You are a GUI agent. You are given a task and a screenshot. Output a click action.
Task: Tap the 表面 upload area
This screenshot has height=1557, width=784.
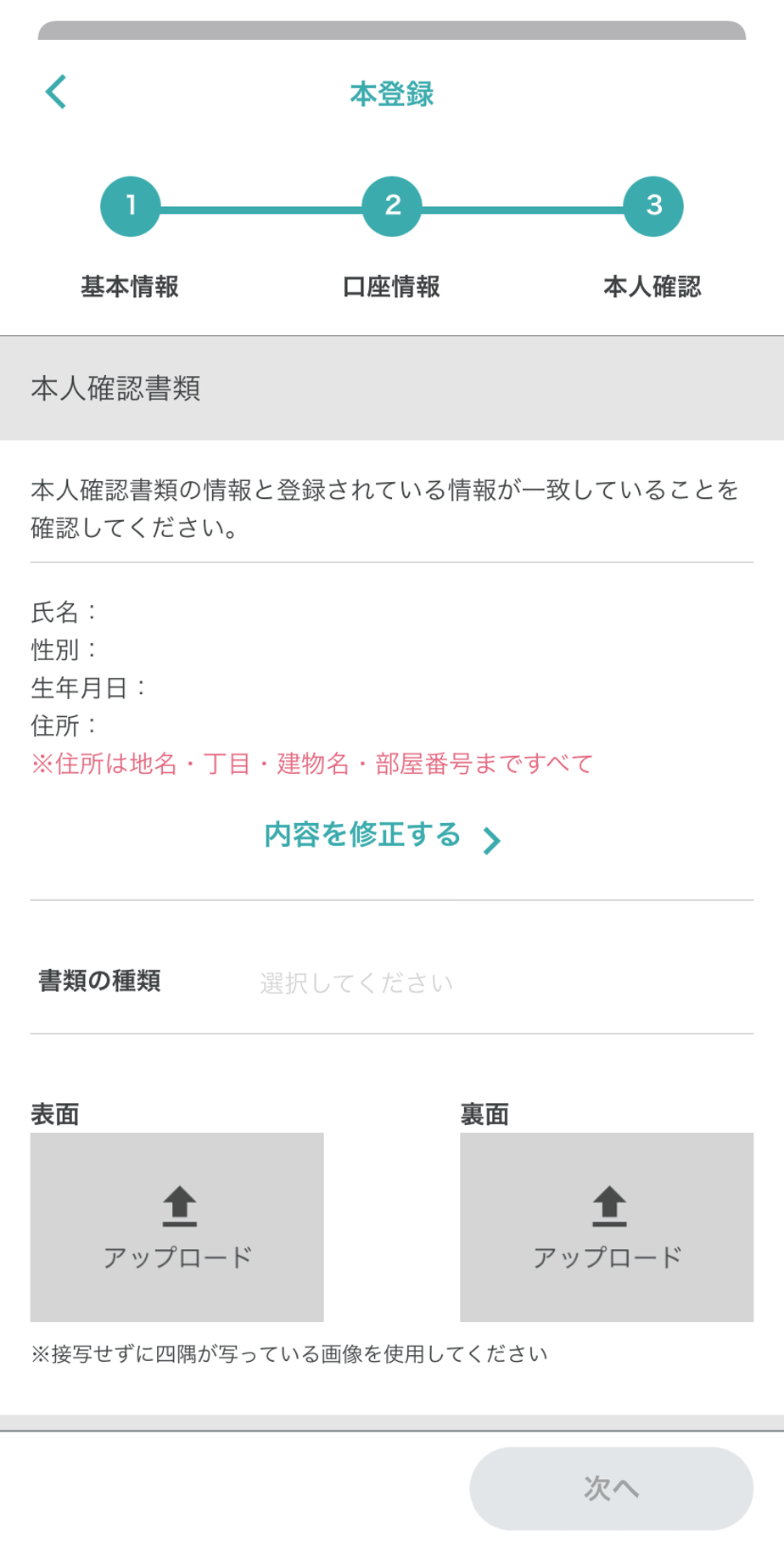pyautogui.click(x=176, y=1227)
